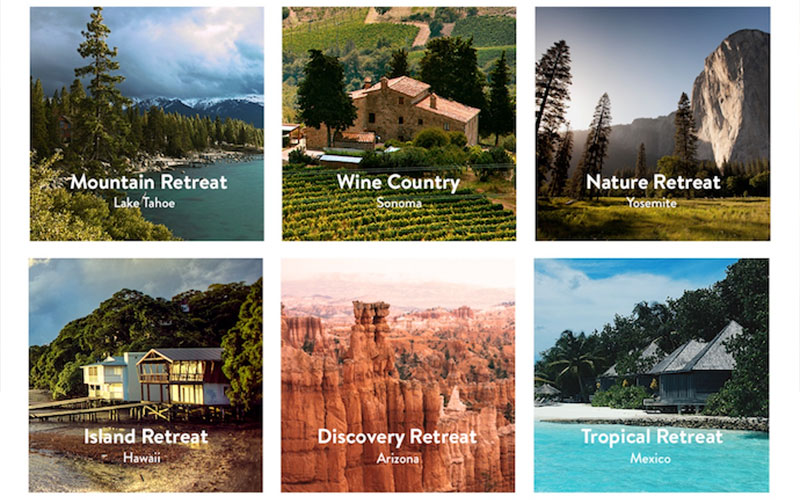View the Nature Retreat Yosemite tile

point(652,124)
